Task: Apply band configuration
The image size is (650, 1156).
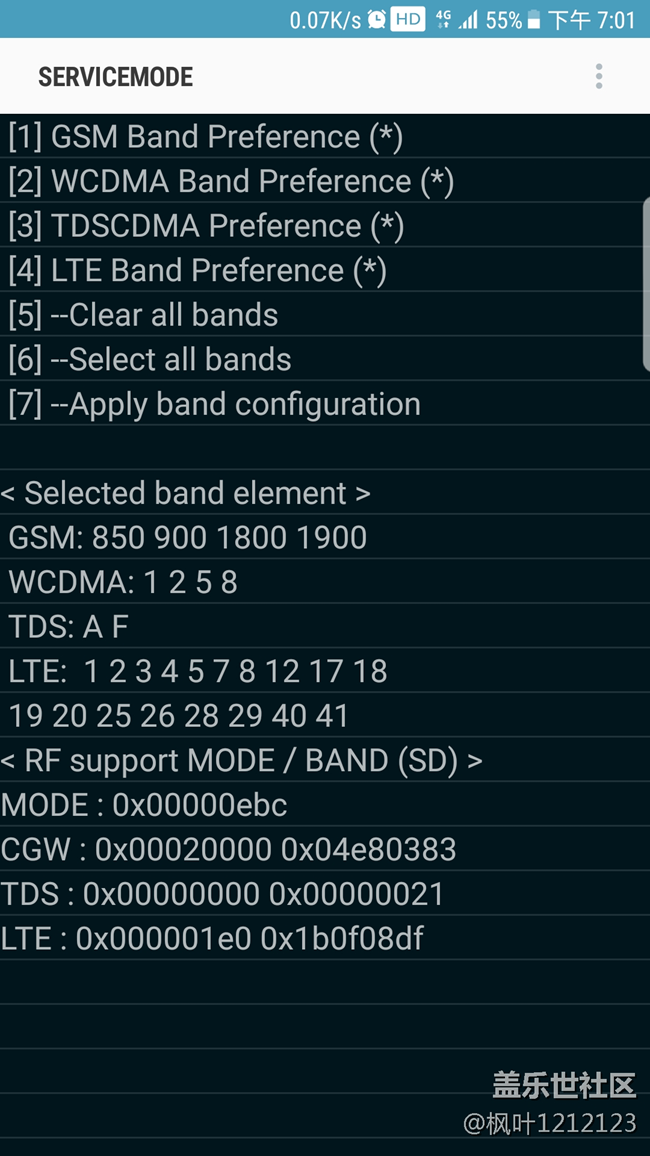Action: [214, 405]
